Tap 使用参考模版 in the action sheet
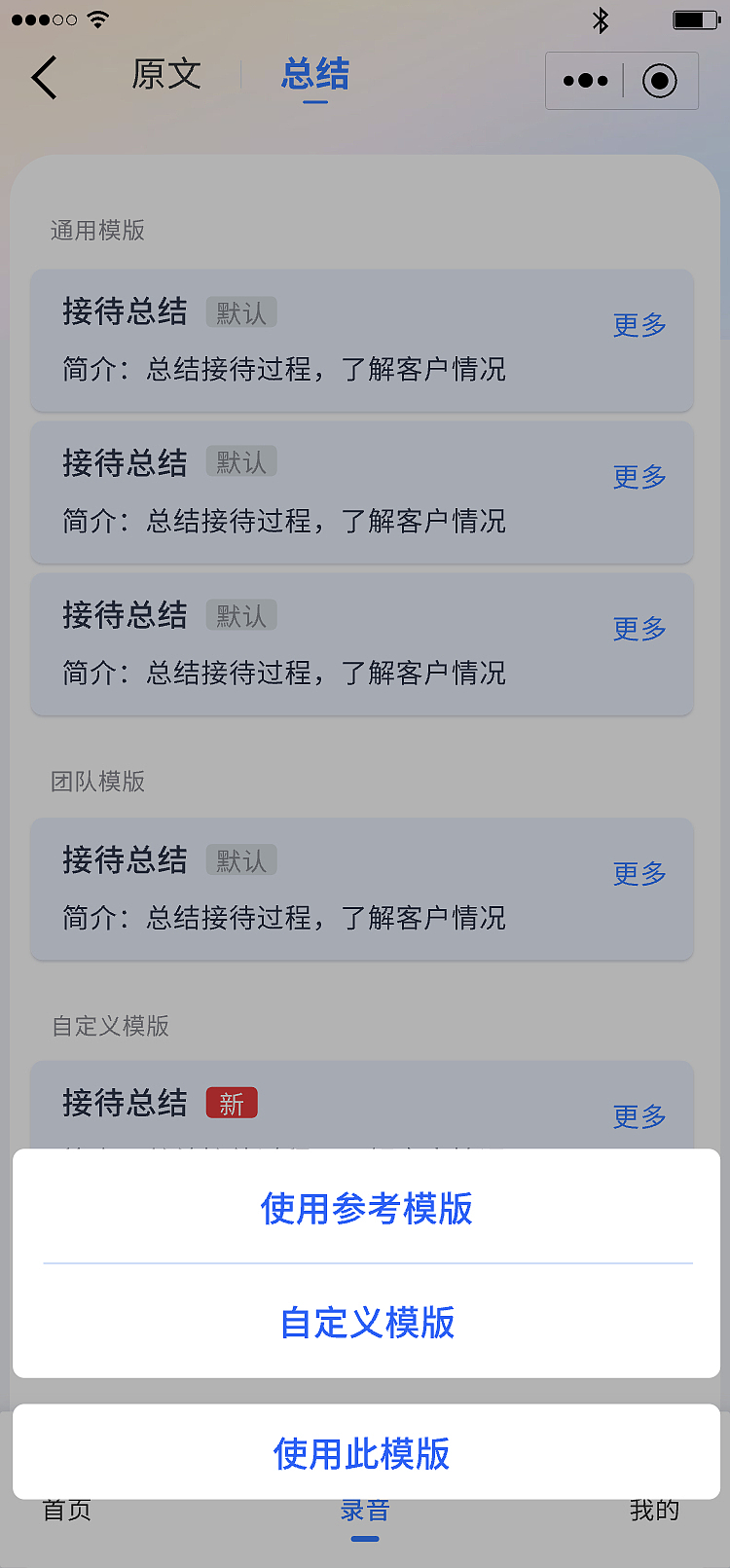730x1568 pixels. click(366, 1210)
